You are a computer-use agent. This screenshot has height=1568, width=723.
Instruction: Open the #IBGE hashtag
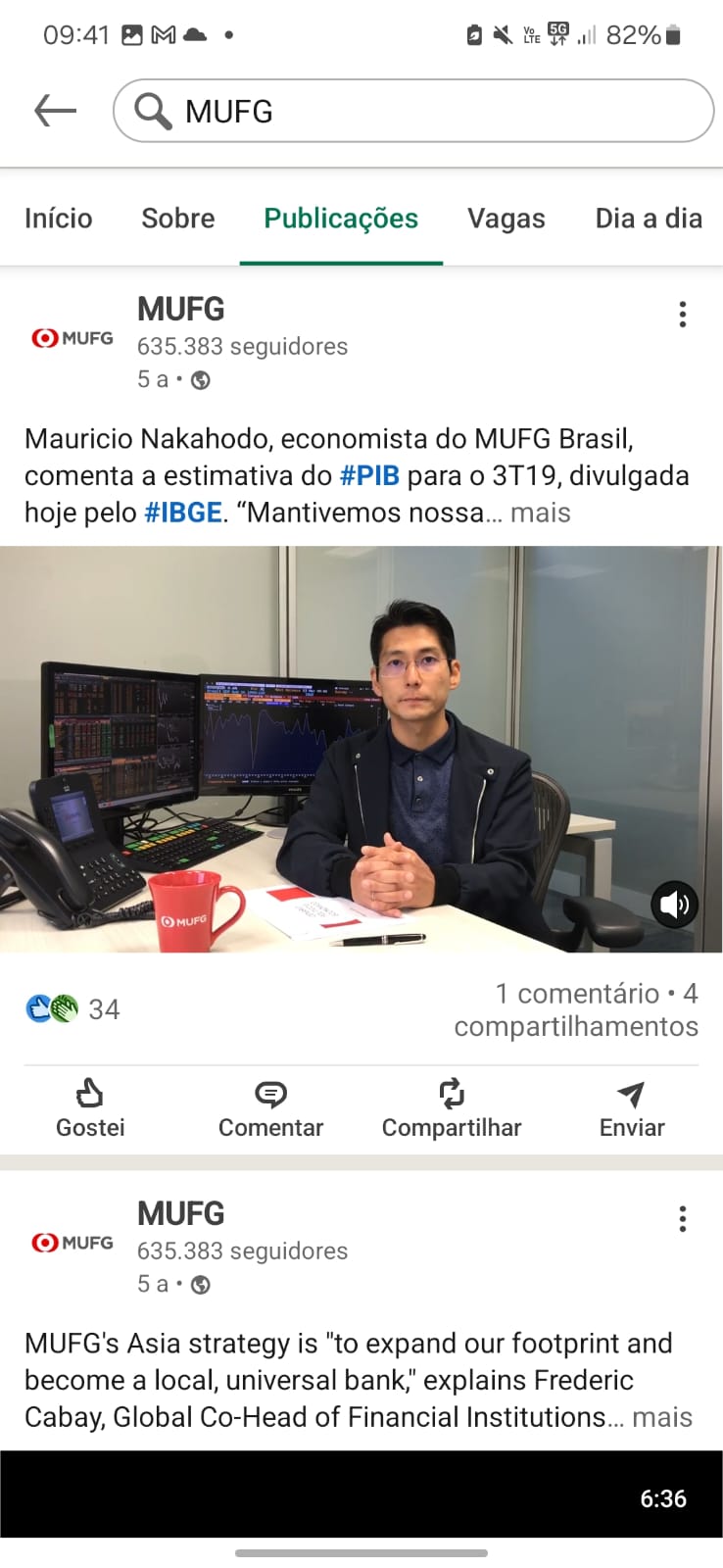[x=183, y=513]
